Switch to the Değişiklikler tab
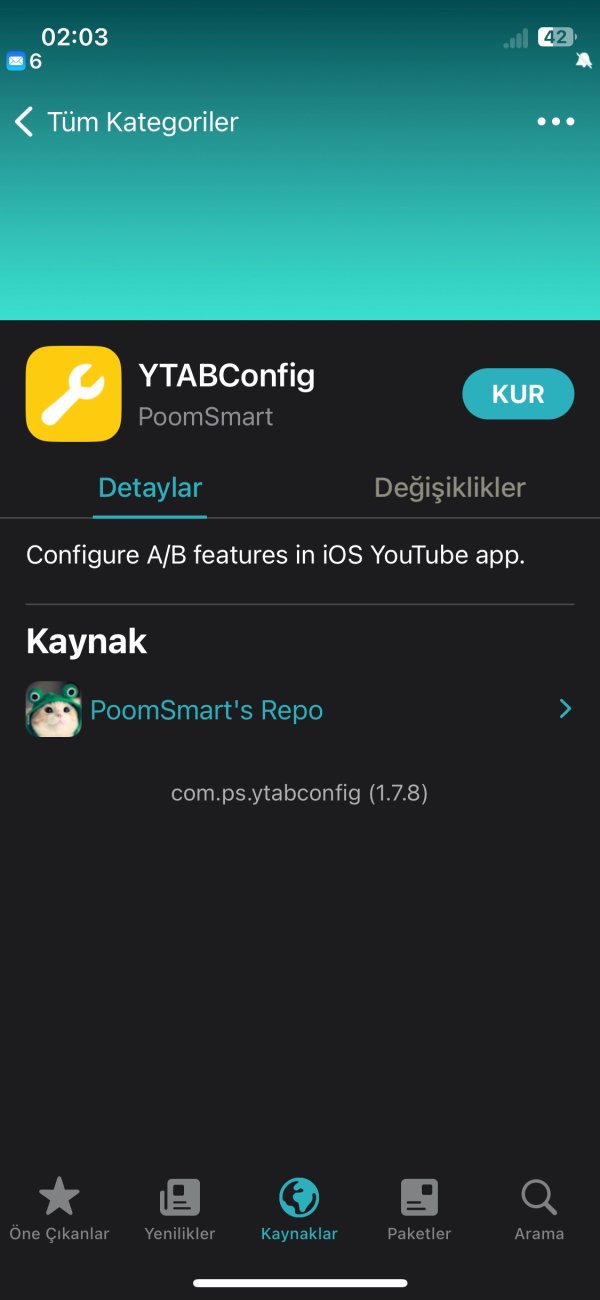 [x=449, y=488]
